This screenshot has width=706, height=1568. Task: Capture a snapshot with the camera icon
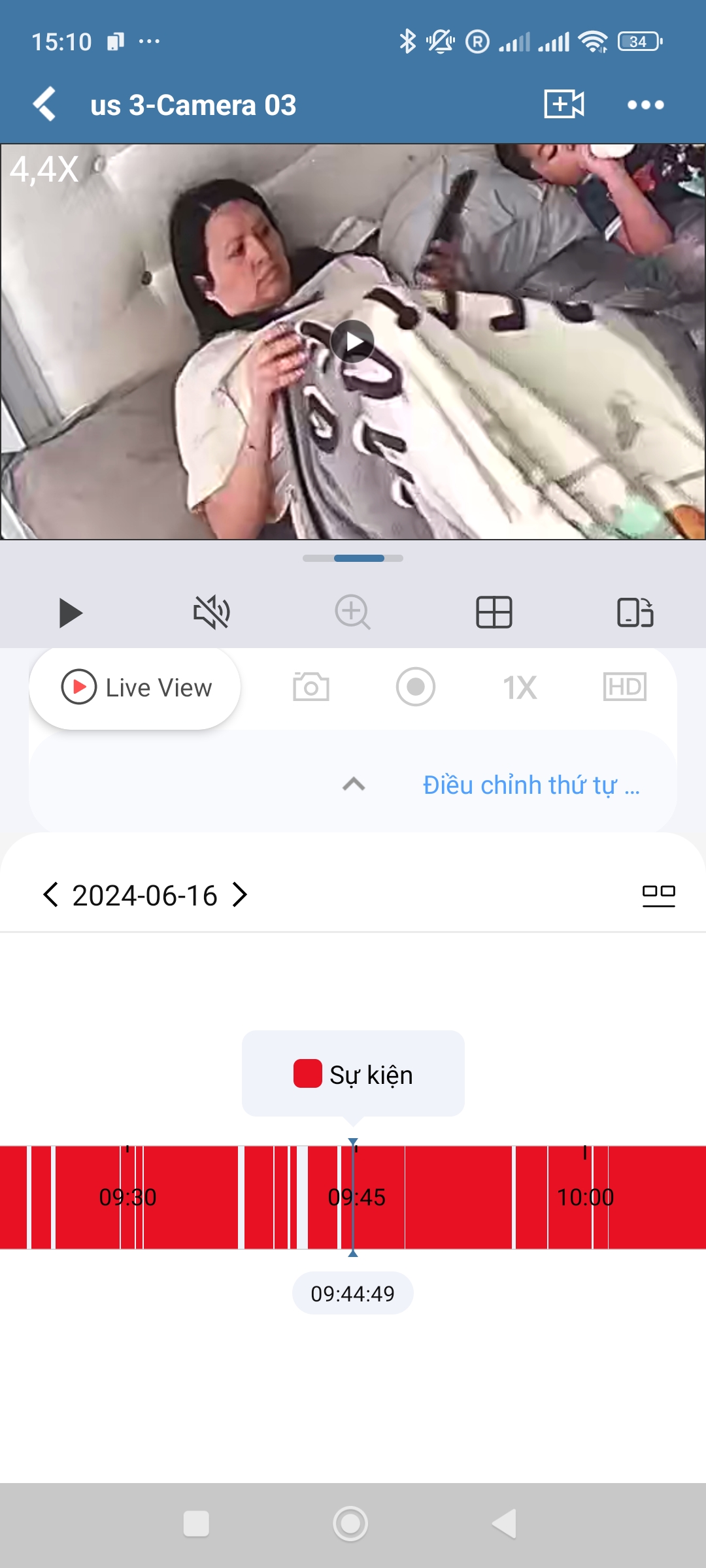tap(311, 687)
